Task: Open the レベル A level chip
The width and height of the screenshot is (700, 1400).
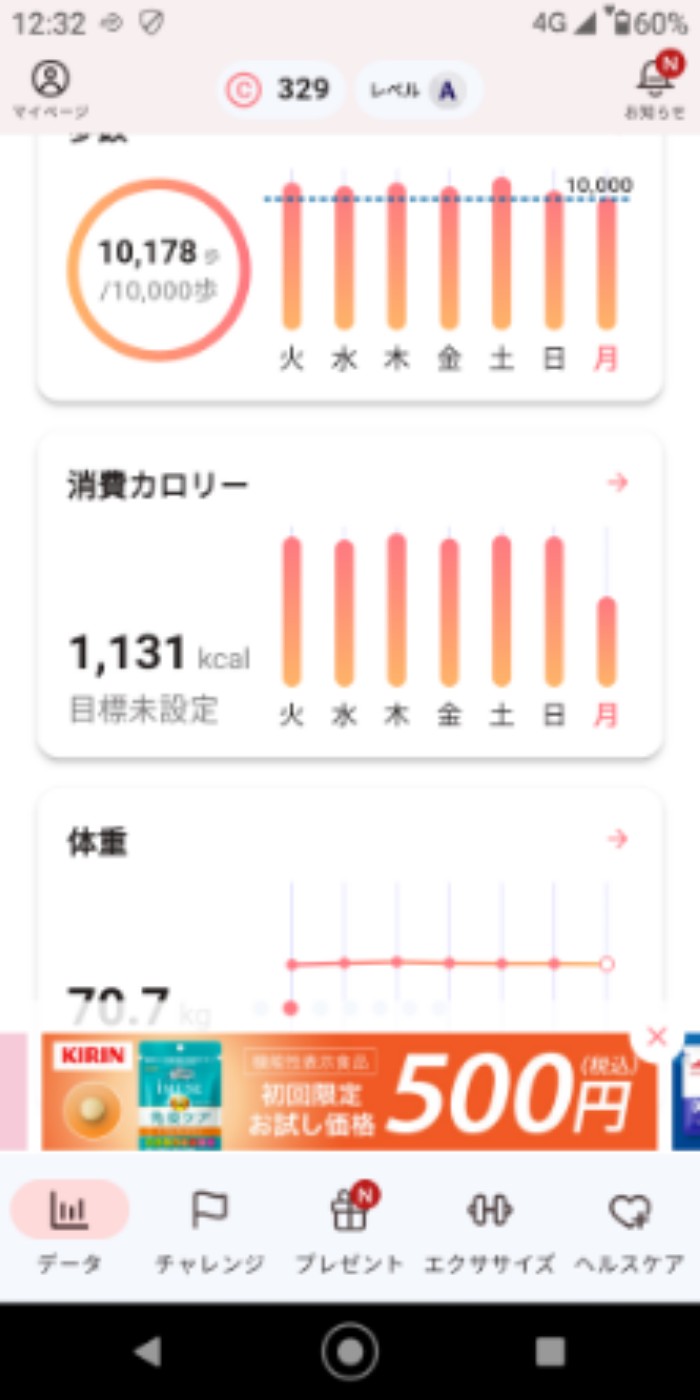Action: tap(419, 90)
